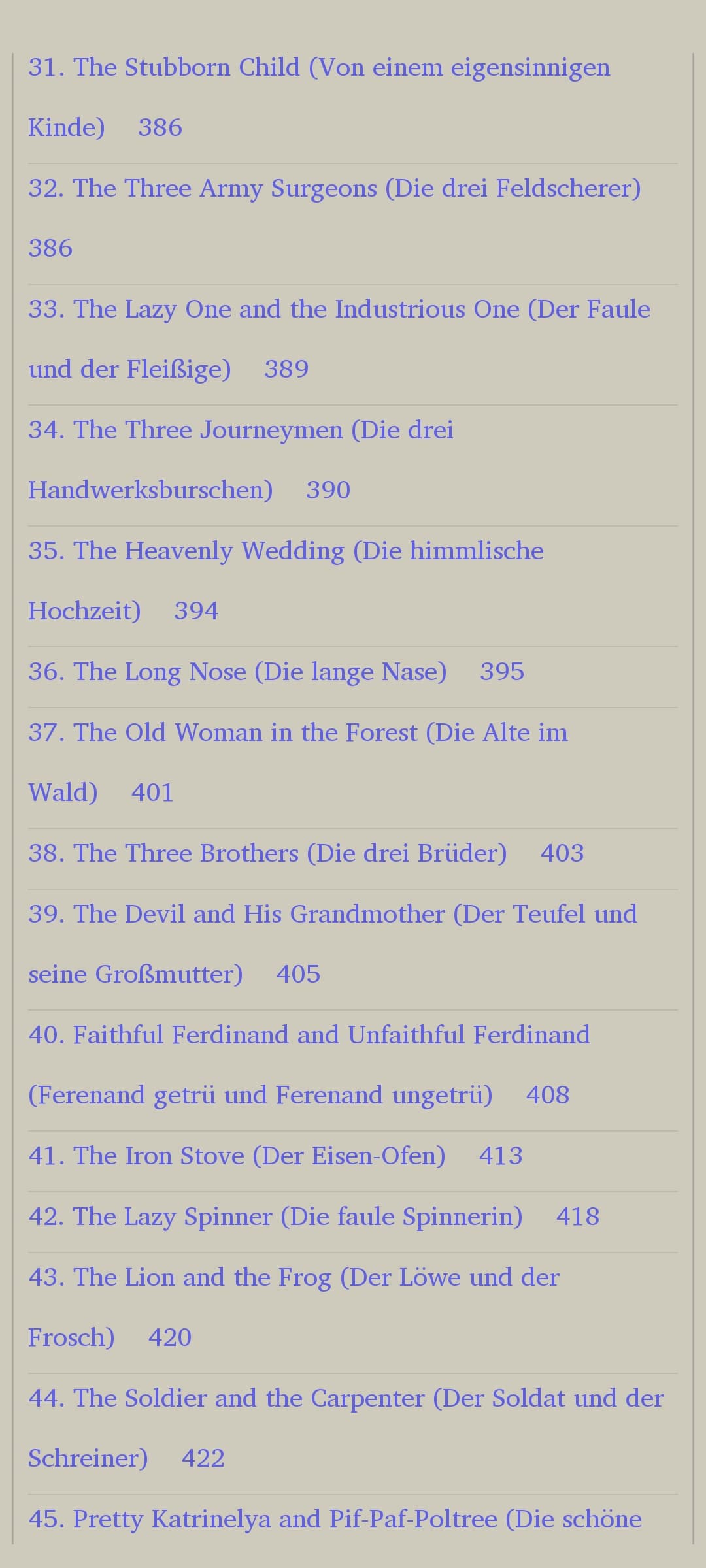Open The Heavenly Wedding entry

click(286, 551)
